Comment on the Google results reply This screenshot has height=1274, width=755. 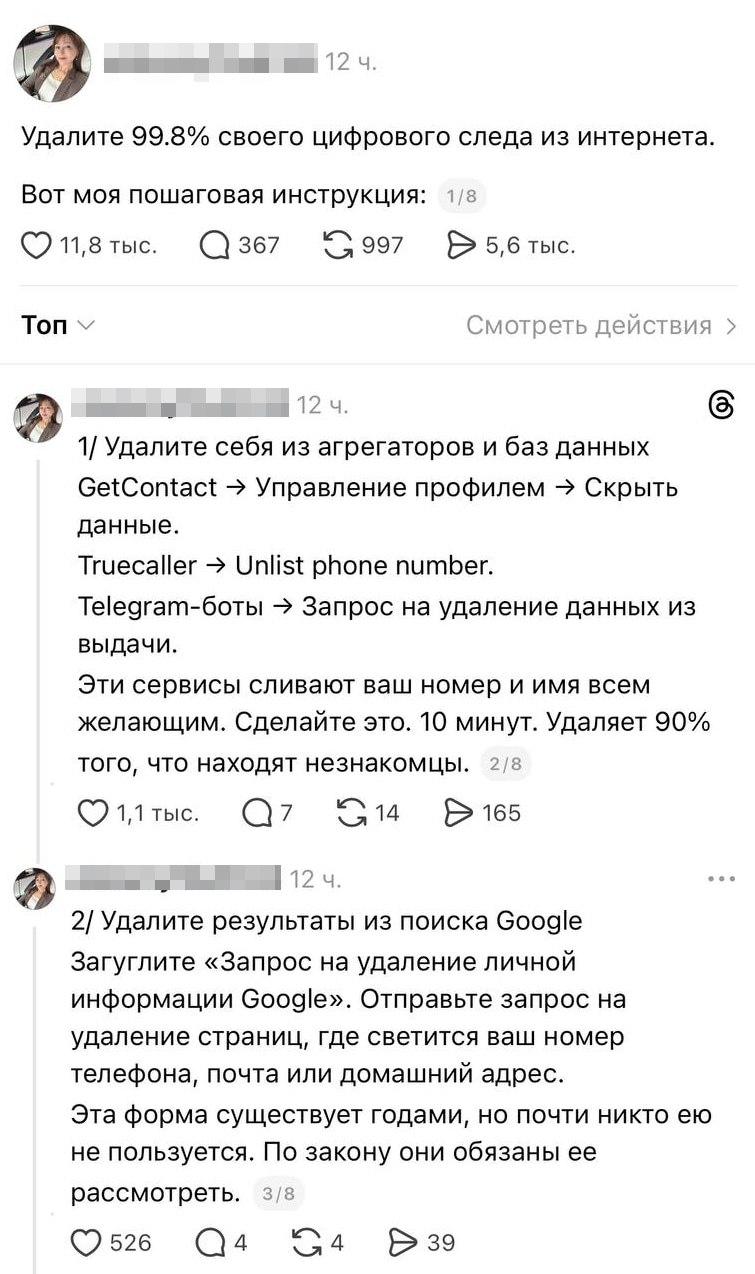click(x=210, y=1242)
